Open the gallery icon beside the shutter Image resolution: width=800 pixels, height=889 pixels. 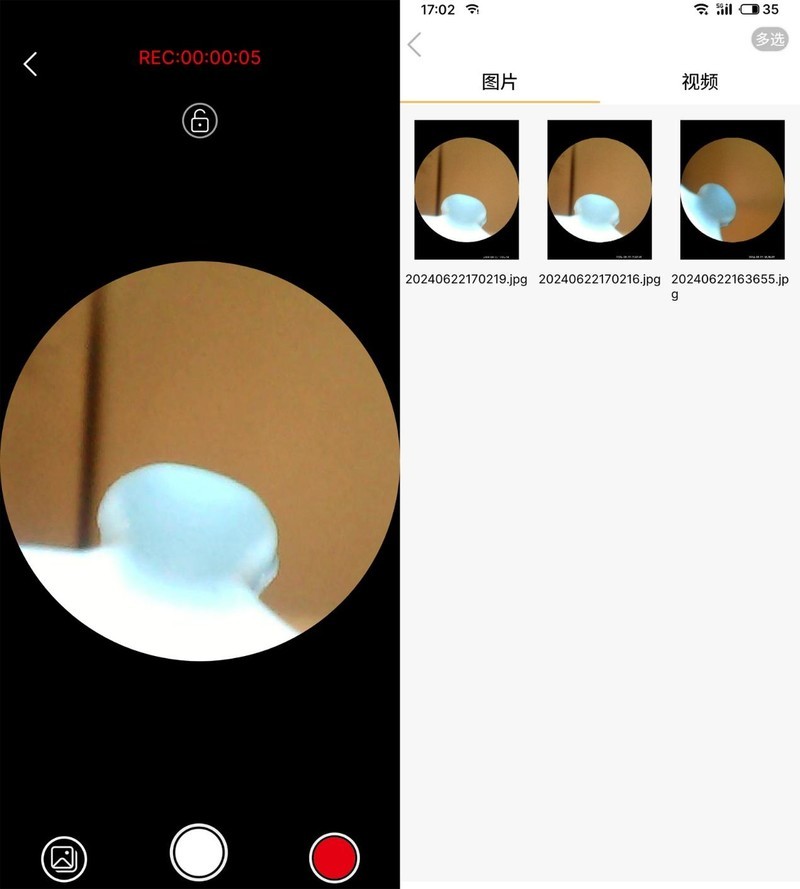coord(64,858)
